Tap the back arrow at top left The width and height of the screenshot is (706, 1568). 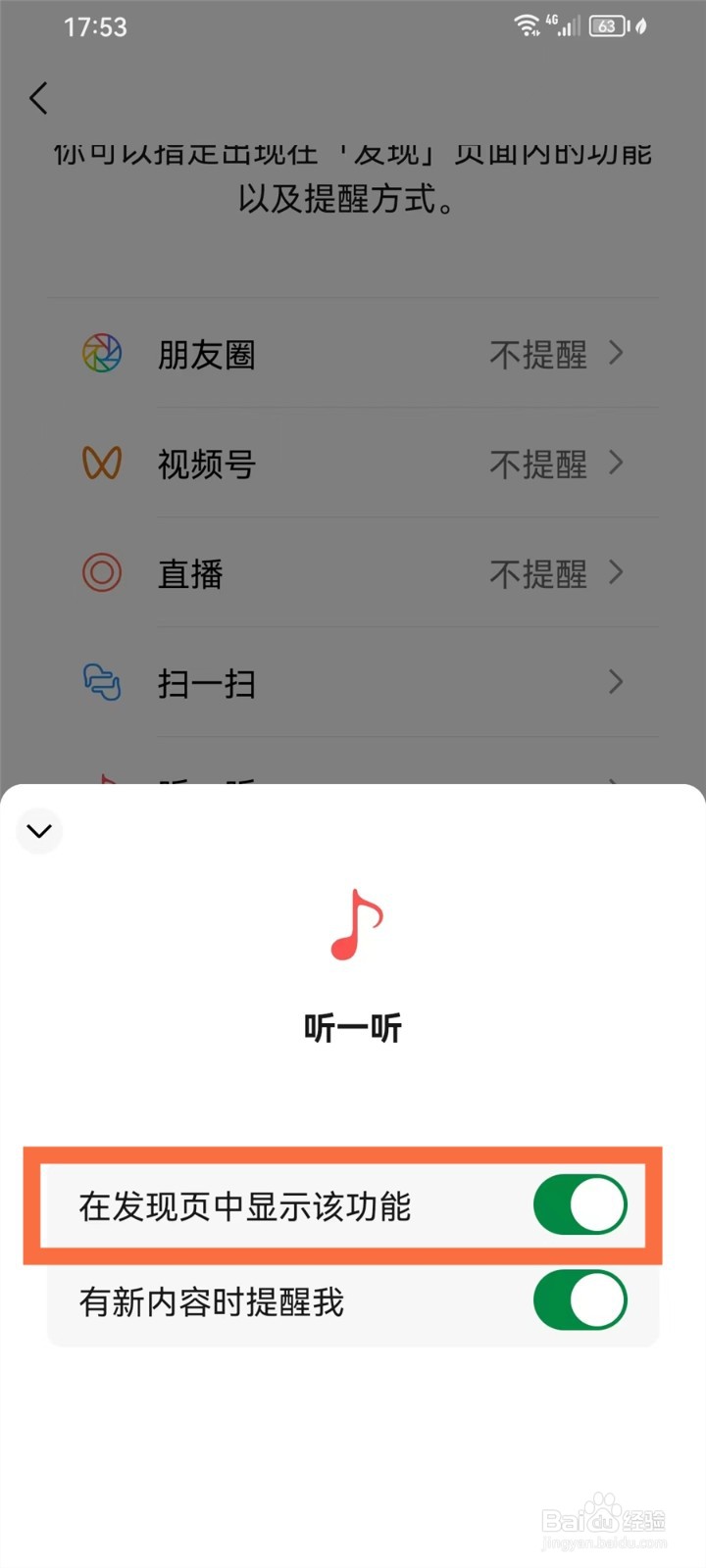pos(39,98)
